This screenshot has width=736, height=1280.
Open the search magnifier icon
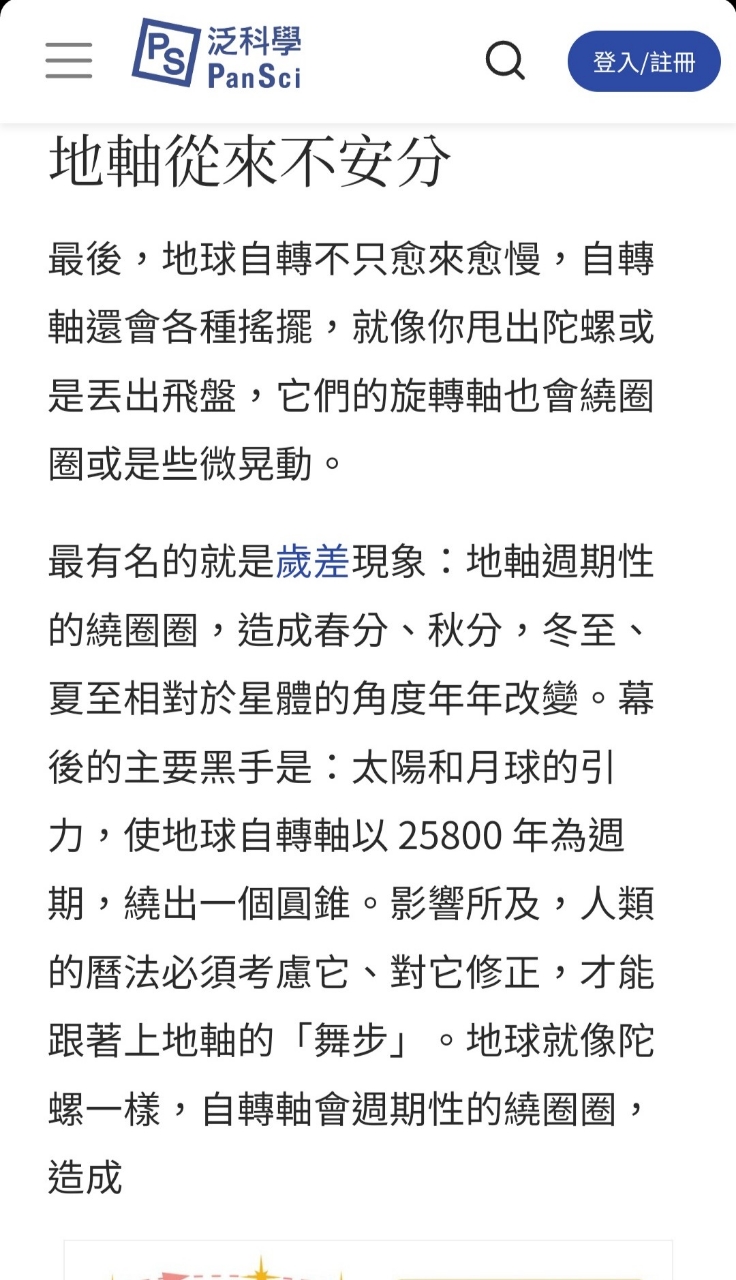click(x=505, y=61)
